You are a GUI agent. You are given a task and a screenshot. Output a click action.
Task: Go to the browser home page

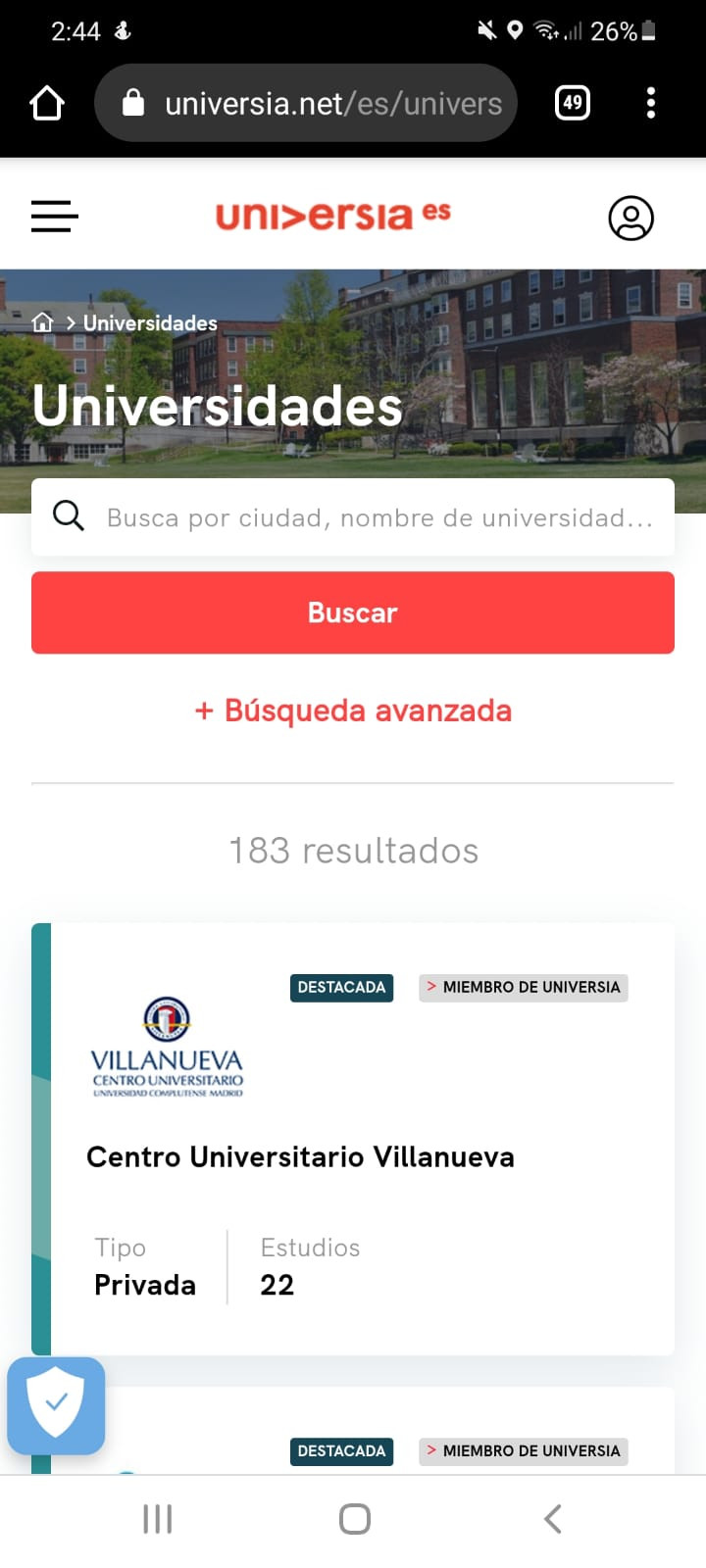coord(47,103)
